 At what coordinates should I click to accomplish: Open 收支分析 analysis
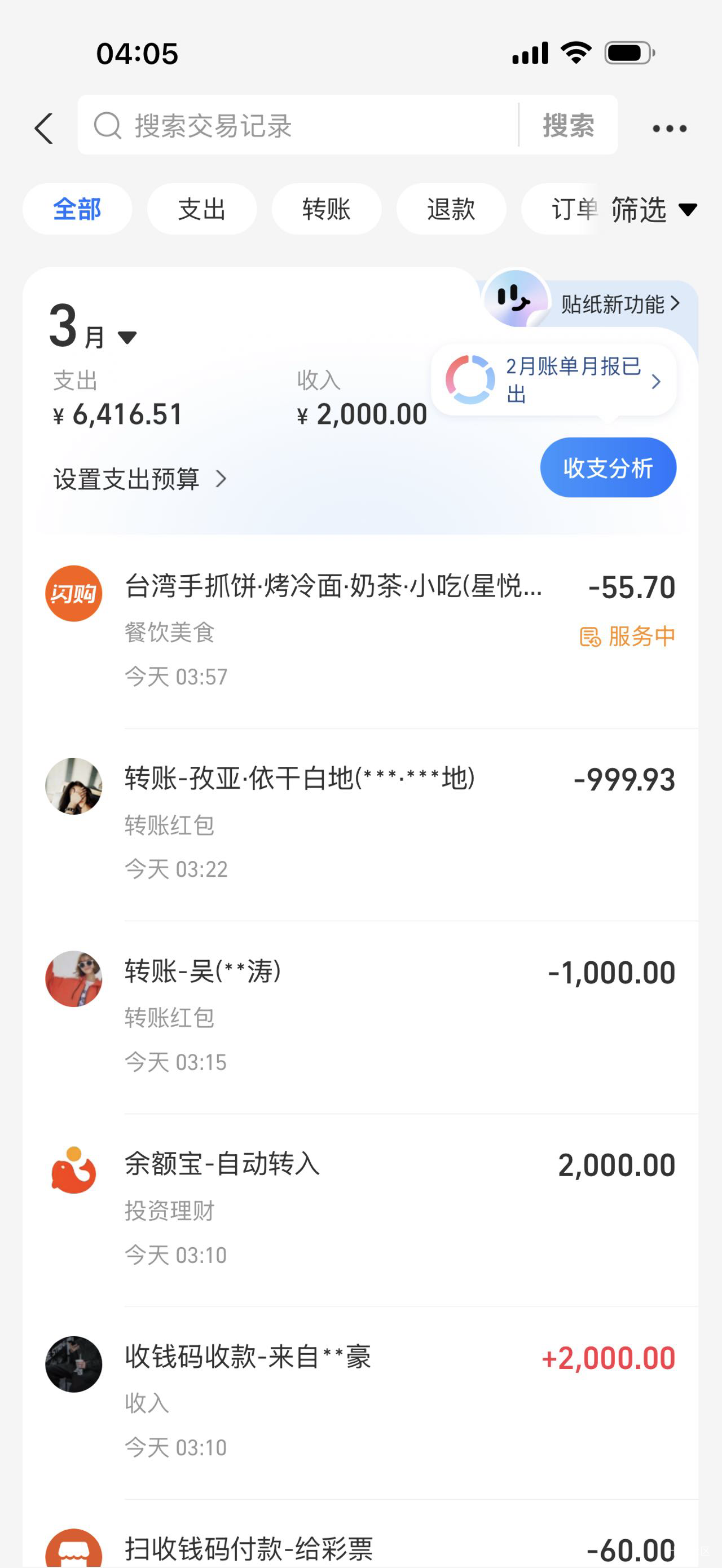(607, 467)
